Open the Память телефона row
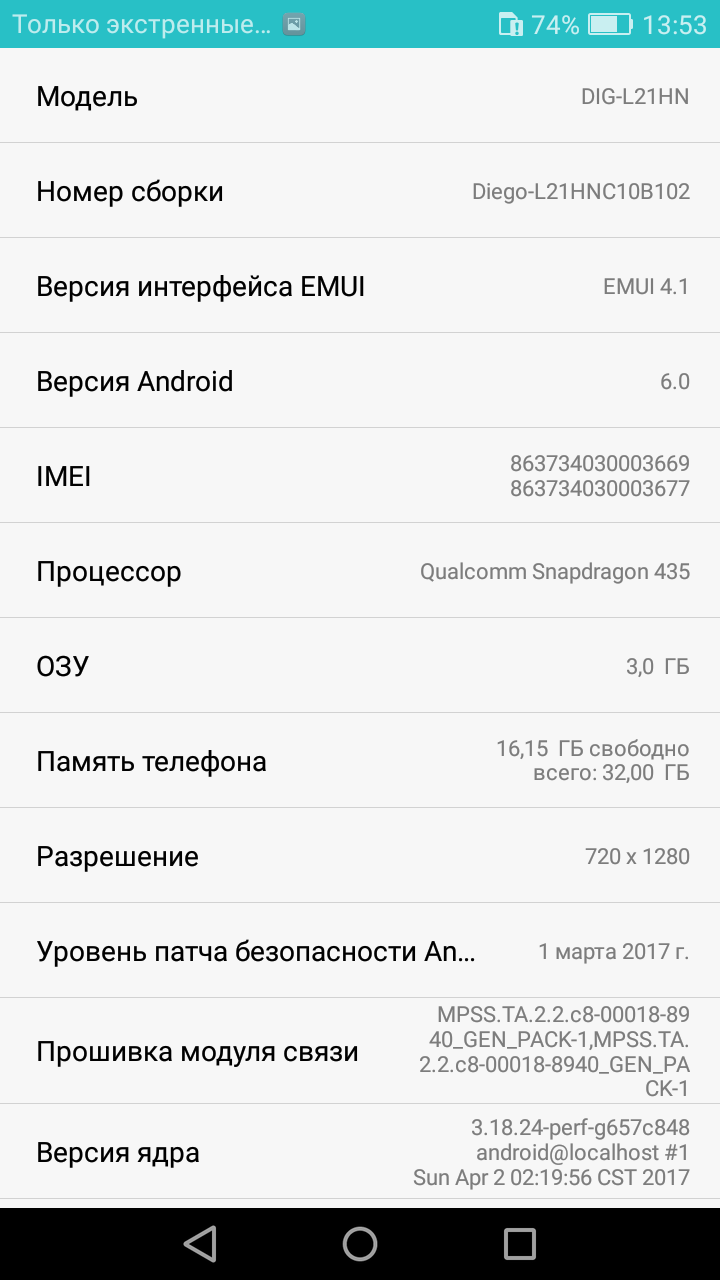The height and width of the screenshot is (1280, 720). click(360, 761)
